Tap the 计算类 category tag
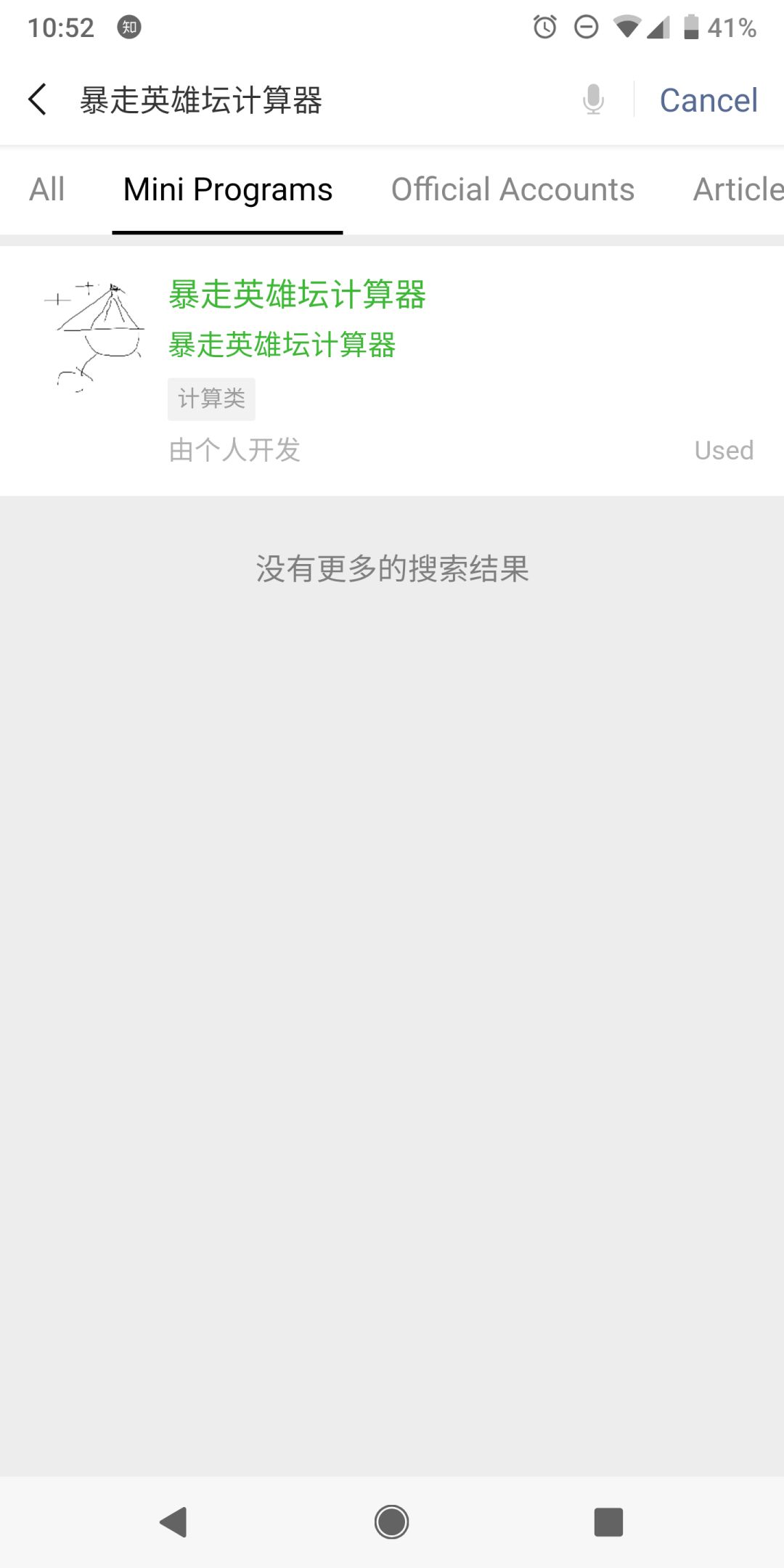The image size is (784, 1568). [211, 398]
